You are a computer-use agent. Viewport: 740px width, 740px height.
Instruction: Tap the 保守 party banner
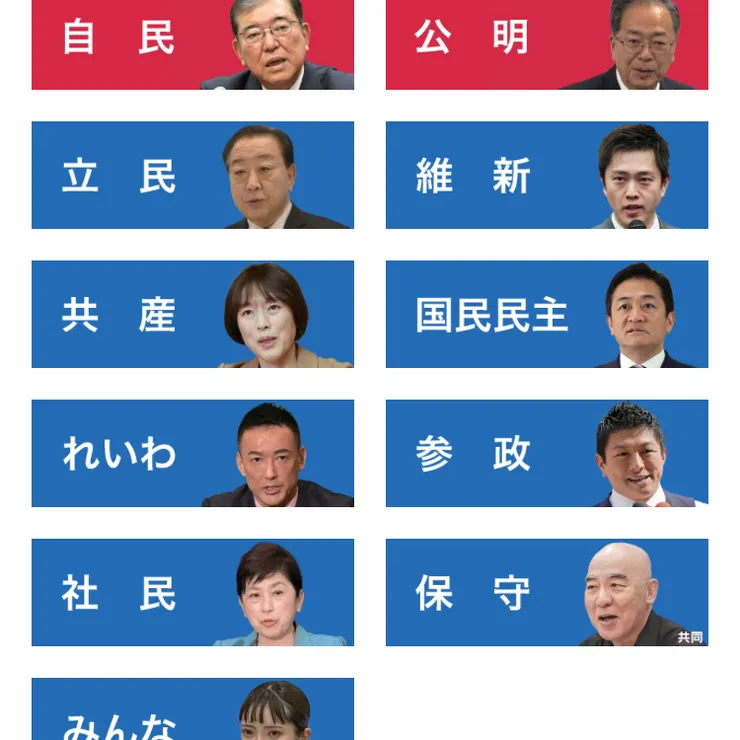tap(546, 592)
